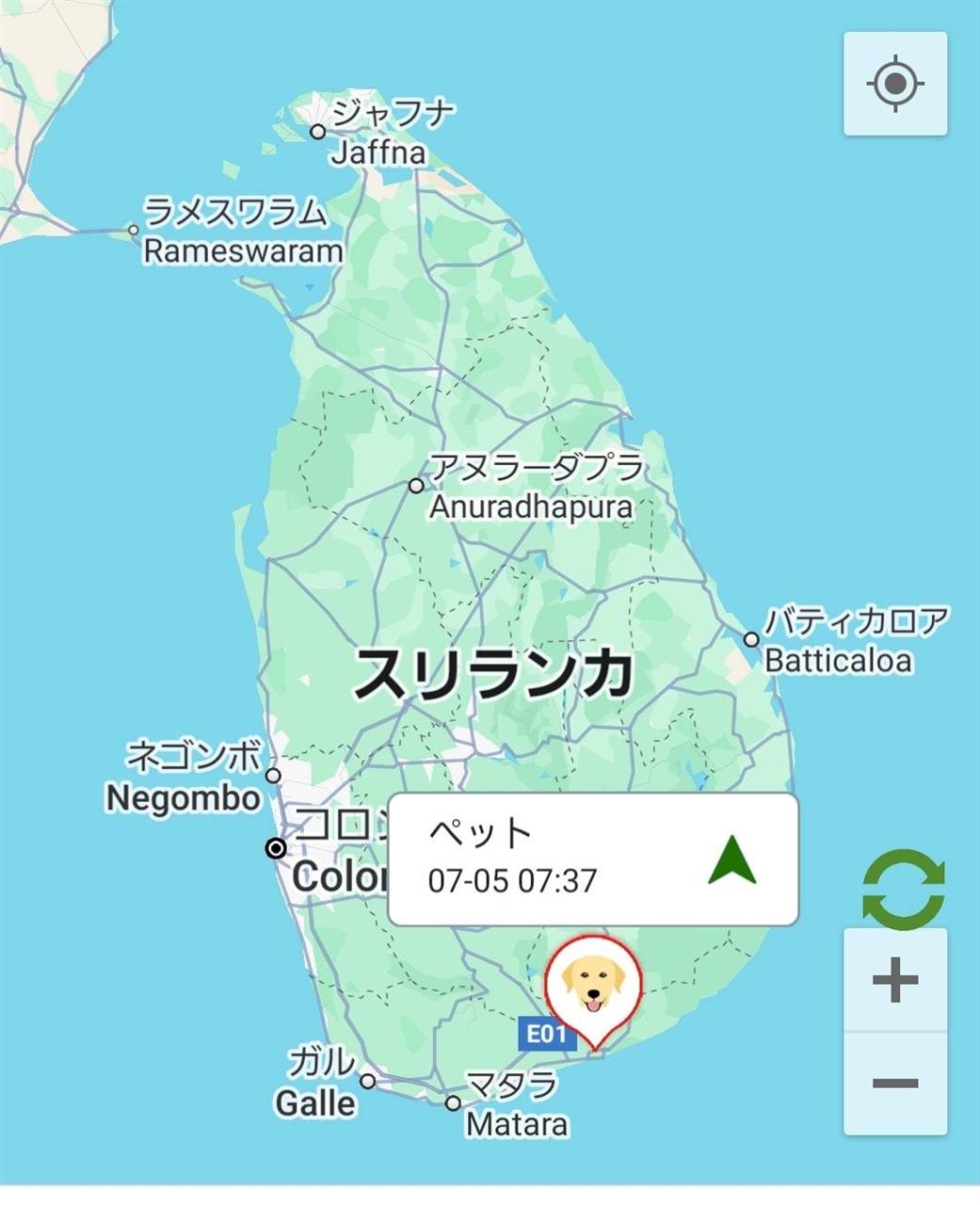This screenshot has height=1205, width=980.
Task: Zoom in on the map
Action: (895, 981)
